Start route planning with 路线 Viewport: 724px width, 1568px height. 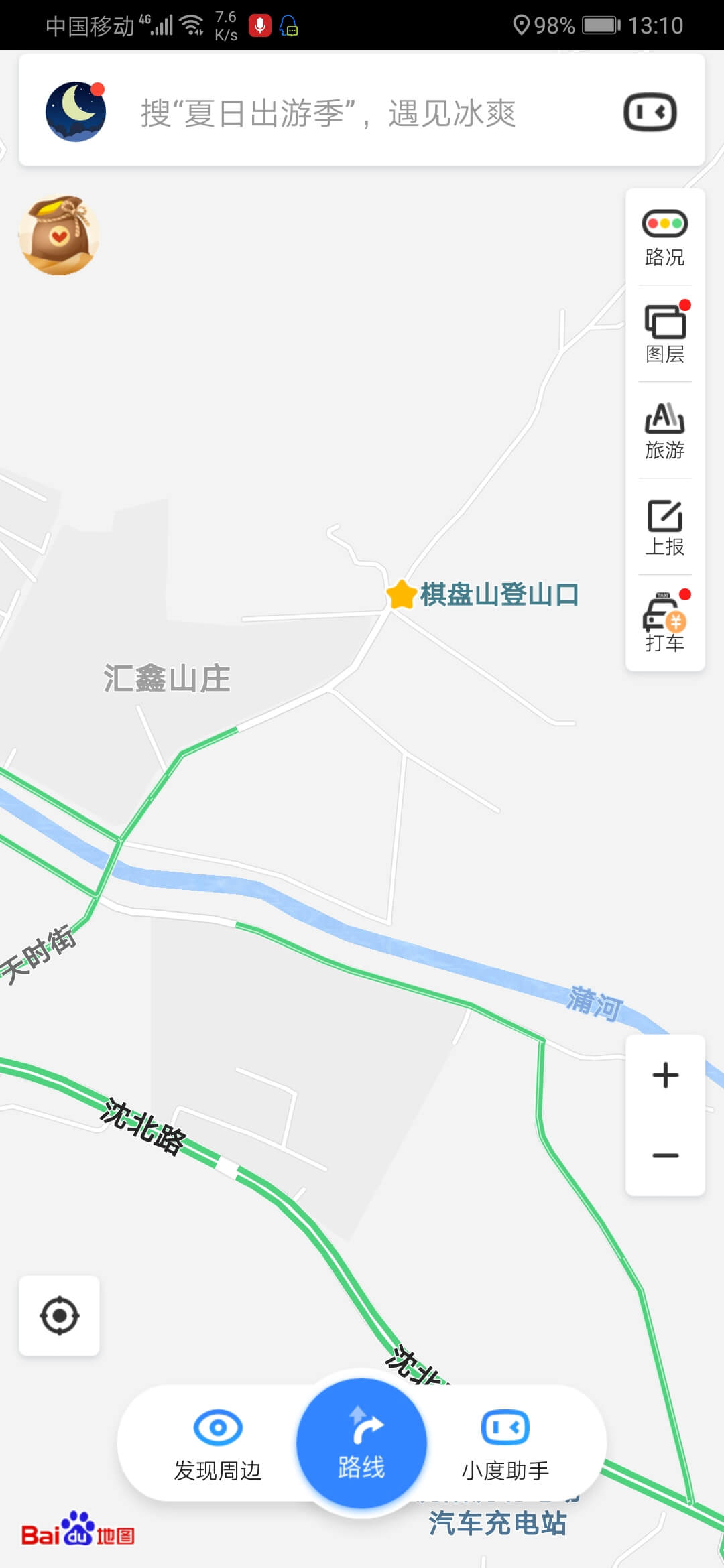coord(361,1443)
